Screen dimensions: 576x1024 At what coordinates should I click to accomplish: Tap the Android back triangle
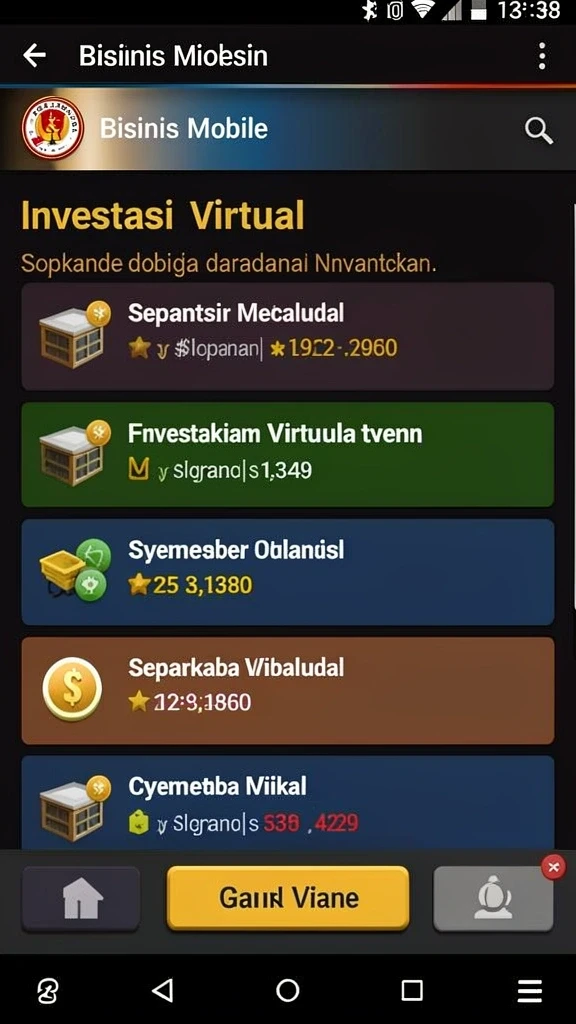tap(163, 990)
